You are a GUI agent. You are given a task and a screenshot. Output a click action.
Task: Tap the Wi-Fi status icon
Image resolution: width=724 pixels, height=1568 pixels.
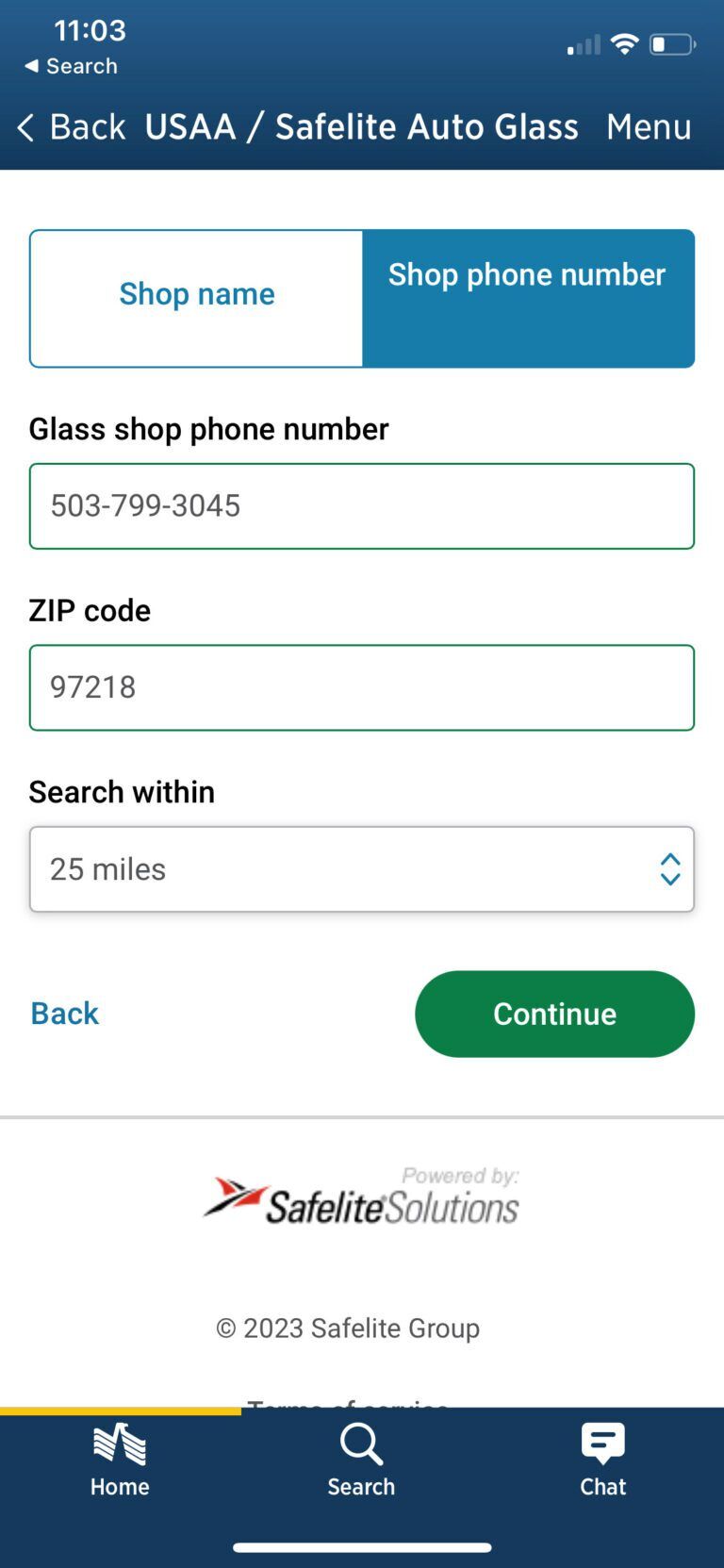point(624,43)
